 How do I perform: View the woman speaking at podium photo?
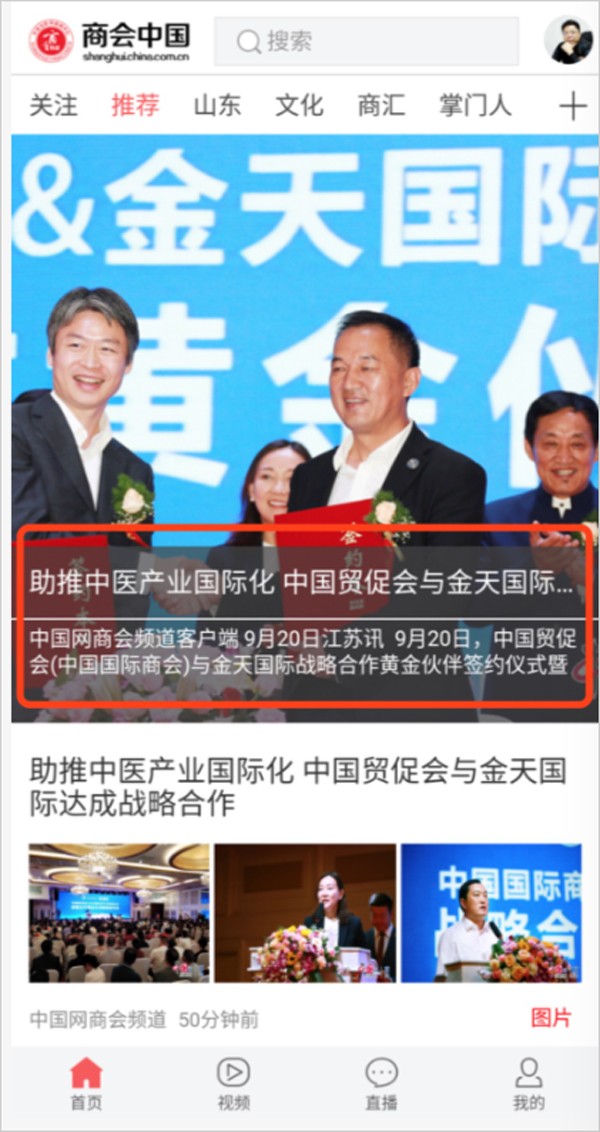point(305,913)
